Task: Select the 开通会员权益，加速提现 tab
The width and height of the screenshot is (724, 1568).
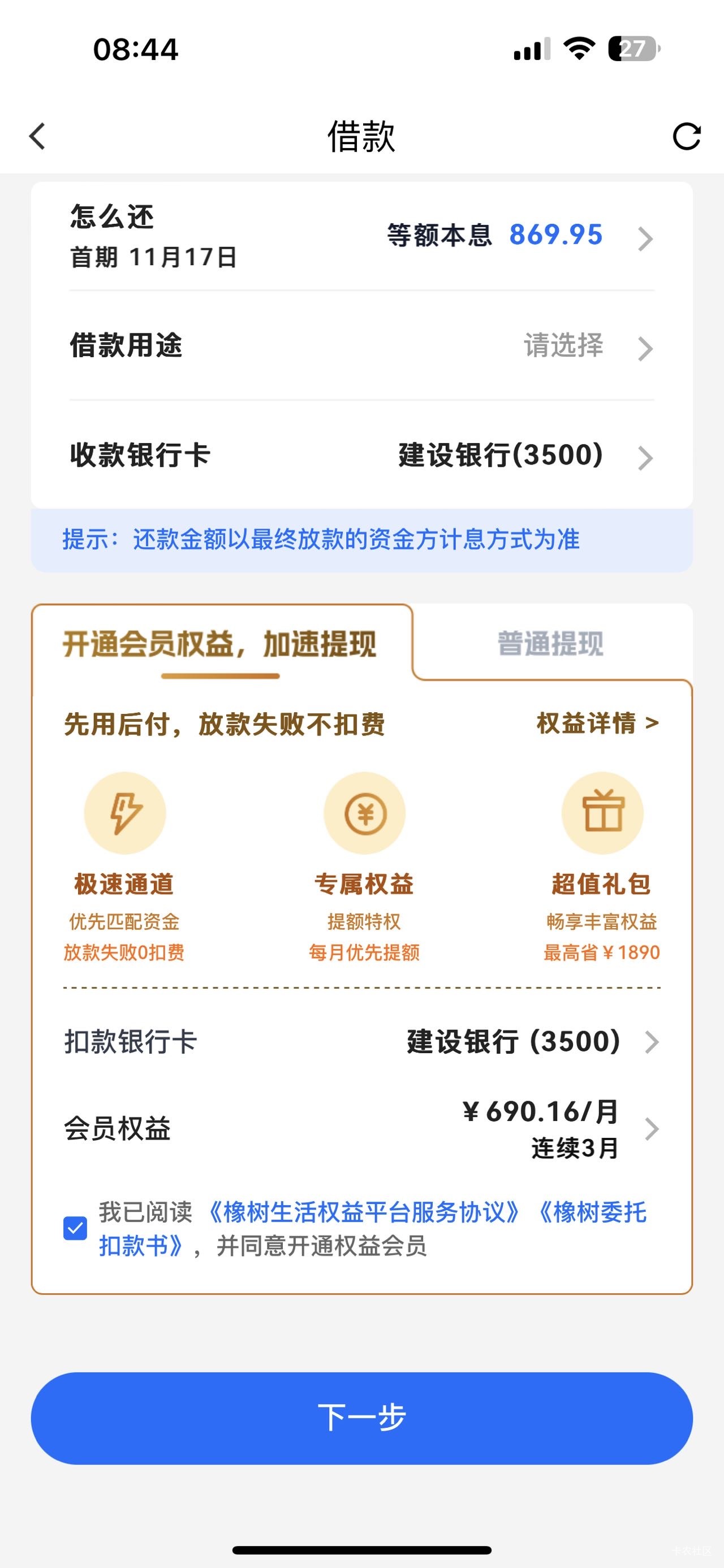Action: pos(221,643)
